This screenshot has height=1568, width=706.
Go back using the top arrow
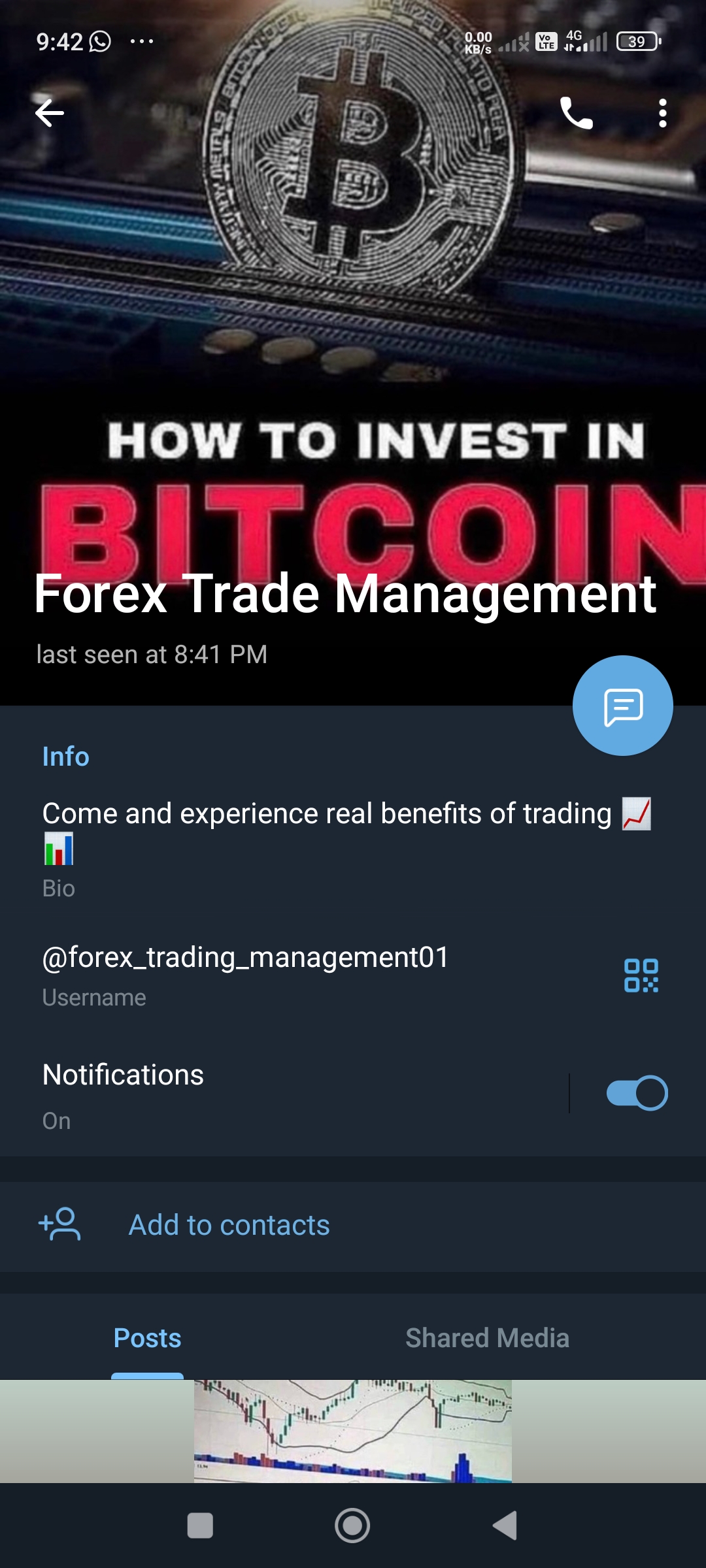click(50, 113)
